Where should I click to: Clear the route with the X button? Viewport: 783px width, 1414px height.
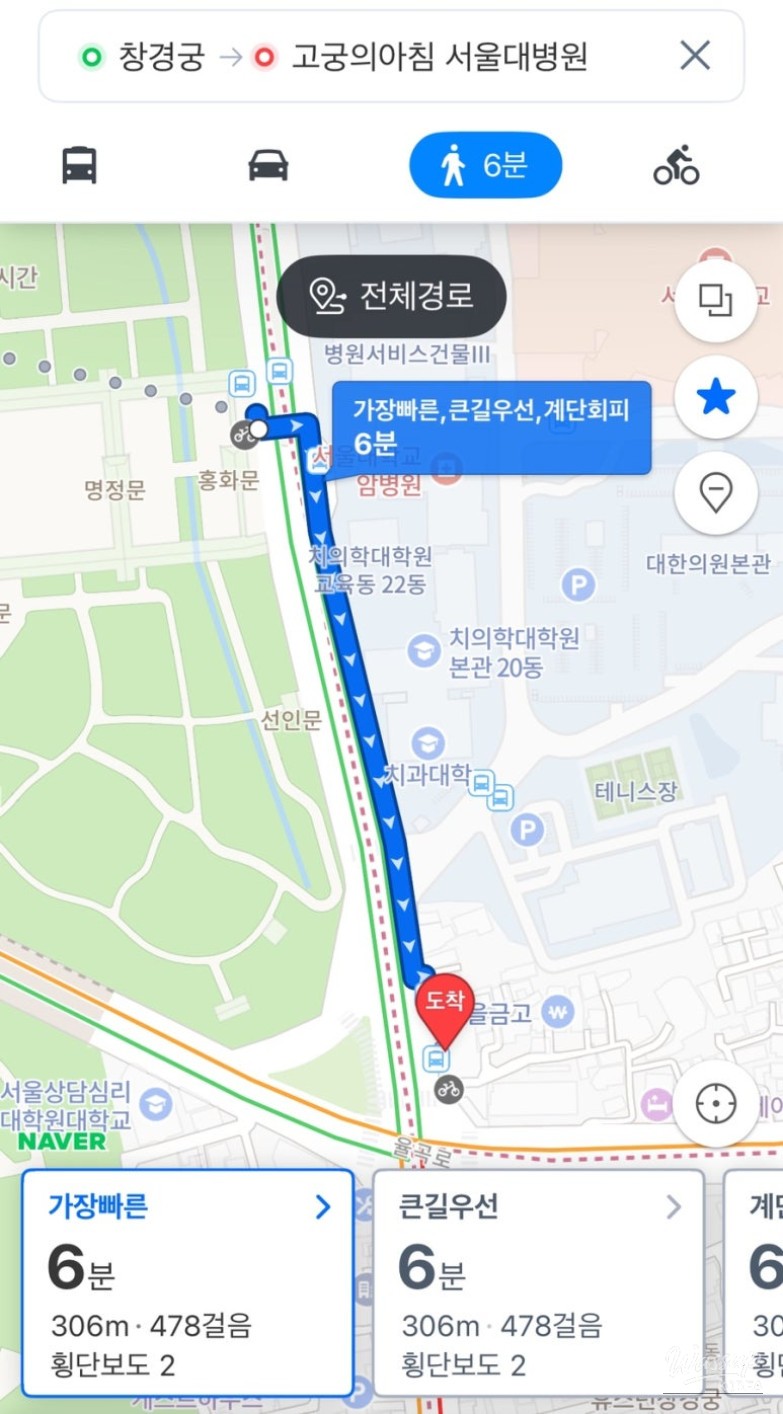[695, 56]
